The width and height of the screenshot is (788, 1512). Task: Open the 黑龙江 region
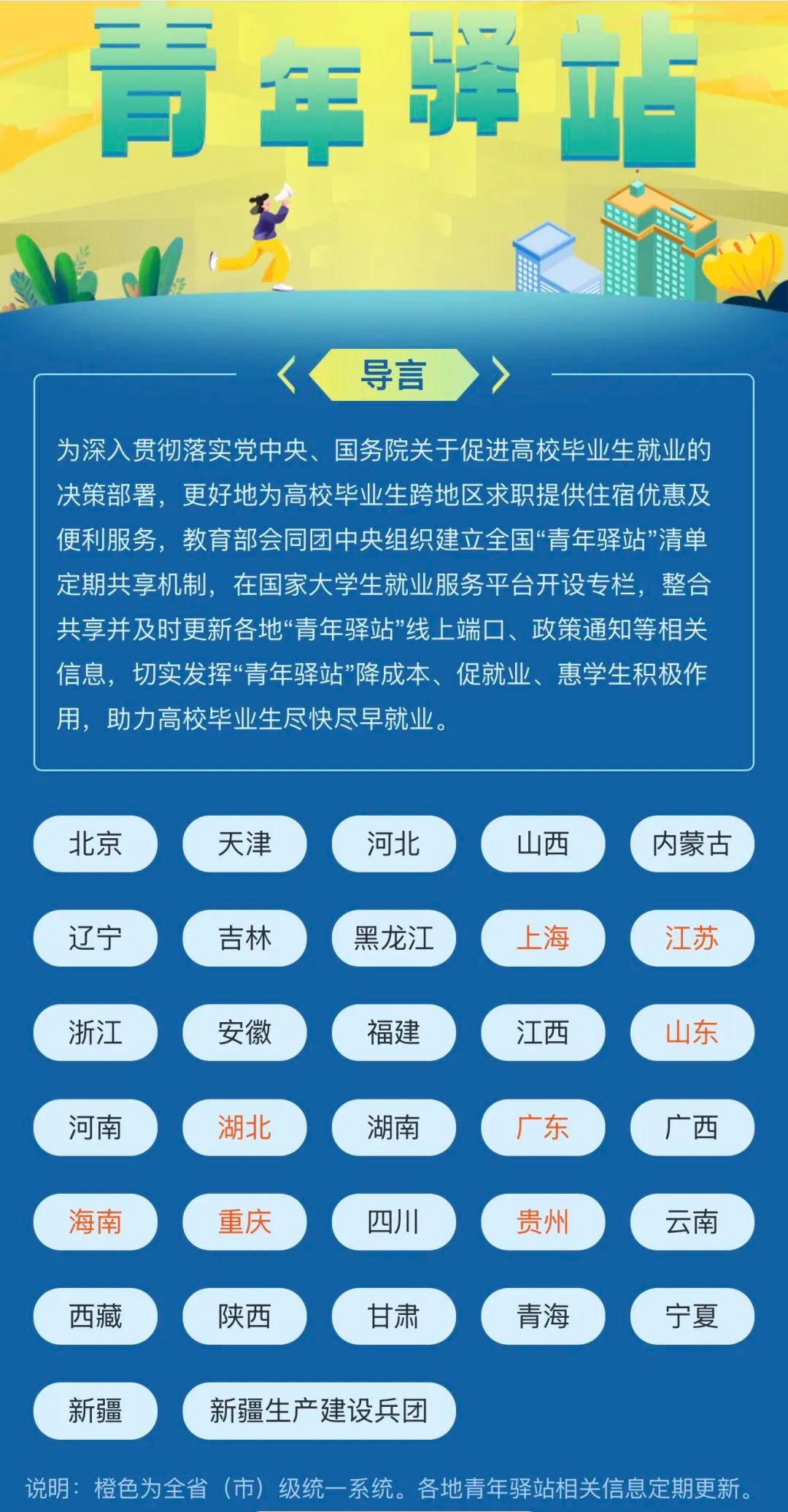click(393, 938)
